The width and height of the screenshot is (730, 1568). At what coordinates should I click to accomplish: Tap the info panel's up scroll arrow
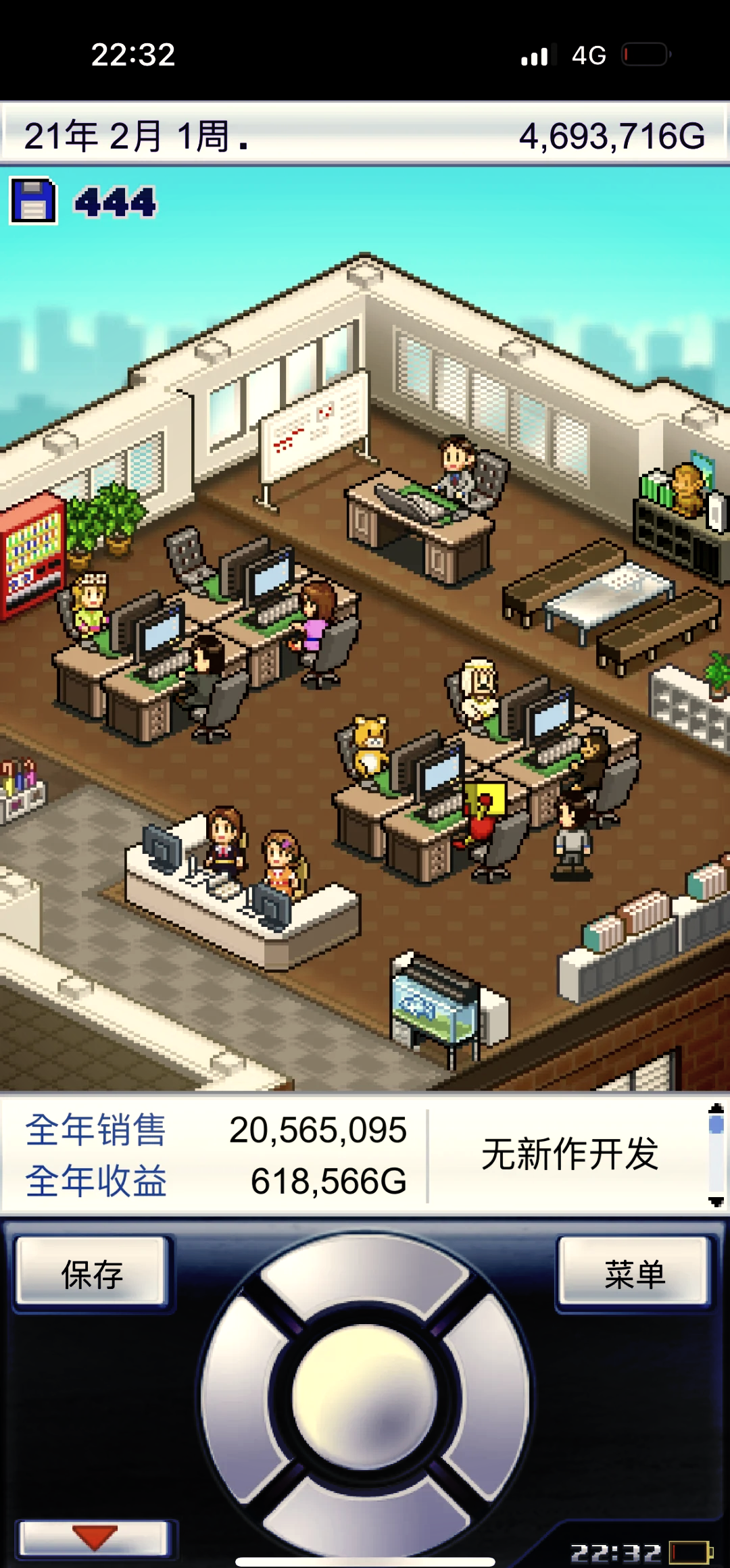716,1109
